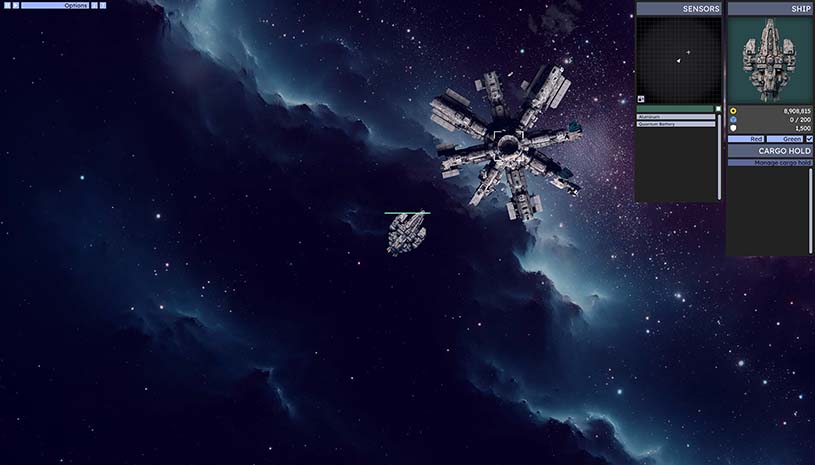Screen dimensions: 815x465
Task: Select the space station
Action: click(506, 145)
